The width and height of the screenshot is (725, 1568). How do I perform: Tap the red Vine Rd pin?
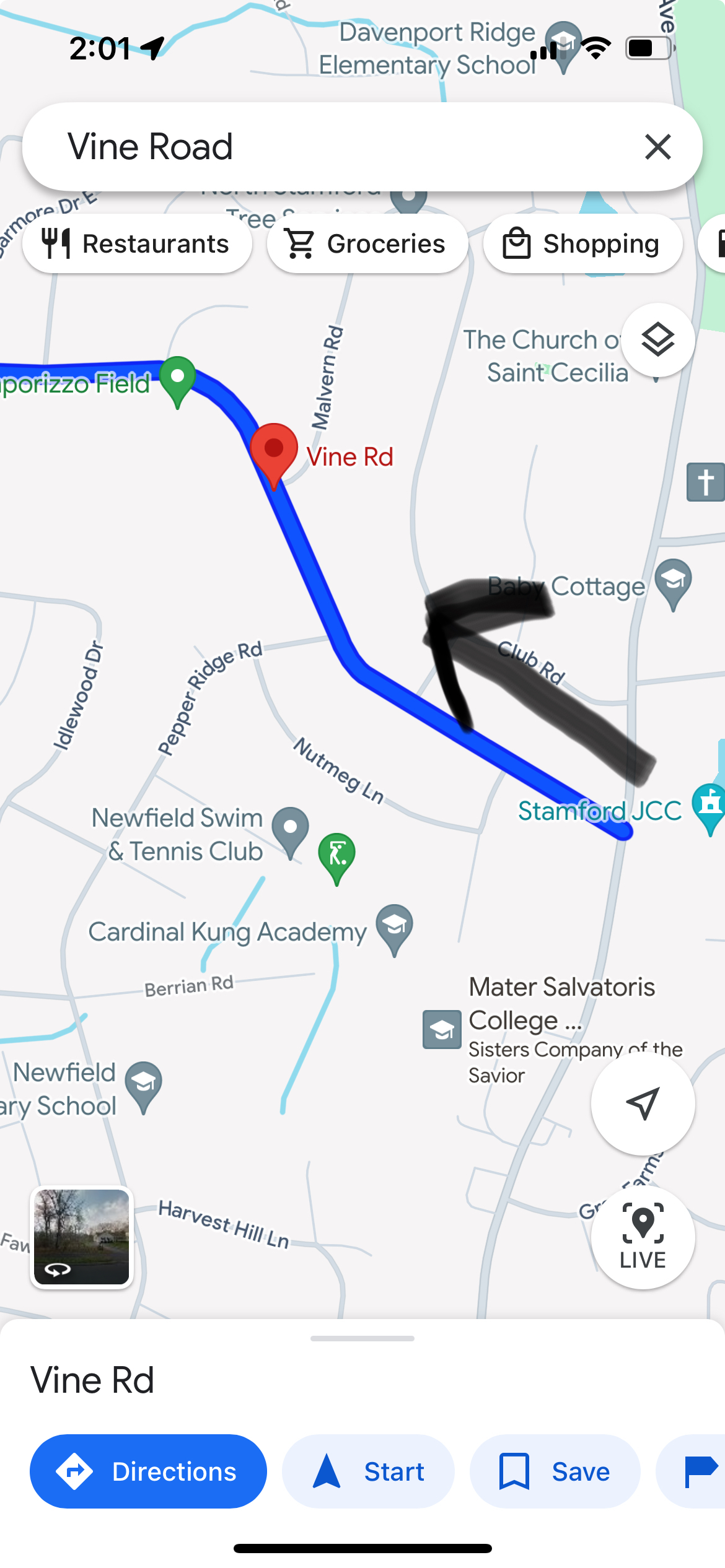click(274, 450)
